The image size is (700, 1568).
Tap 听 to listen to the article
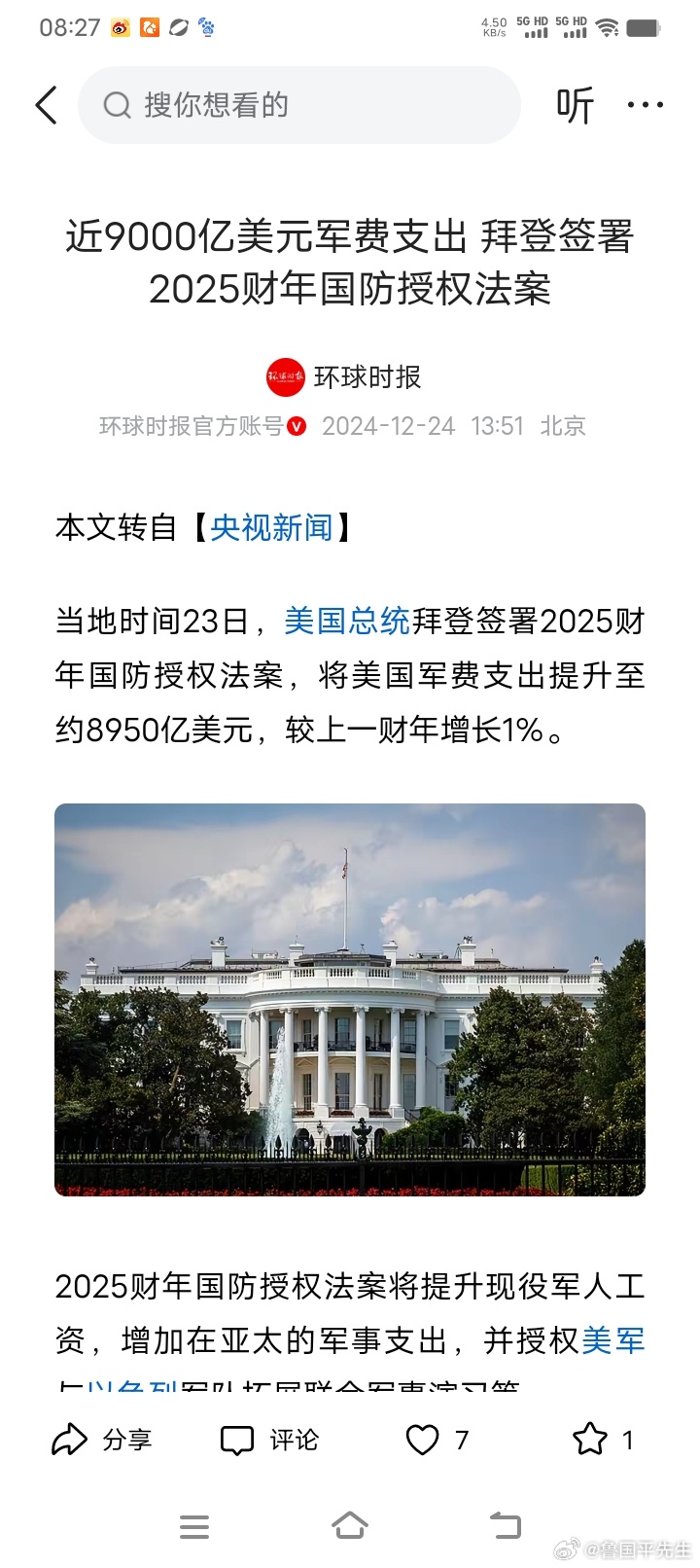pos(575,105)
